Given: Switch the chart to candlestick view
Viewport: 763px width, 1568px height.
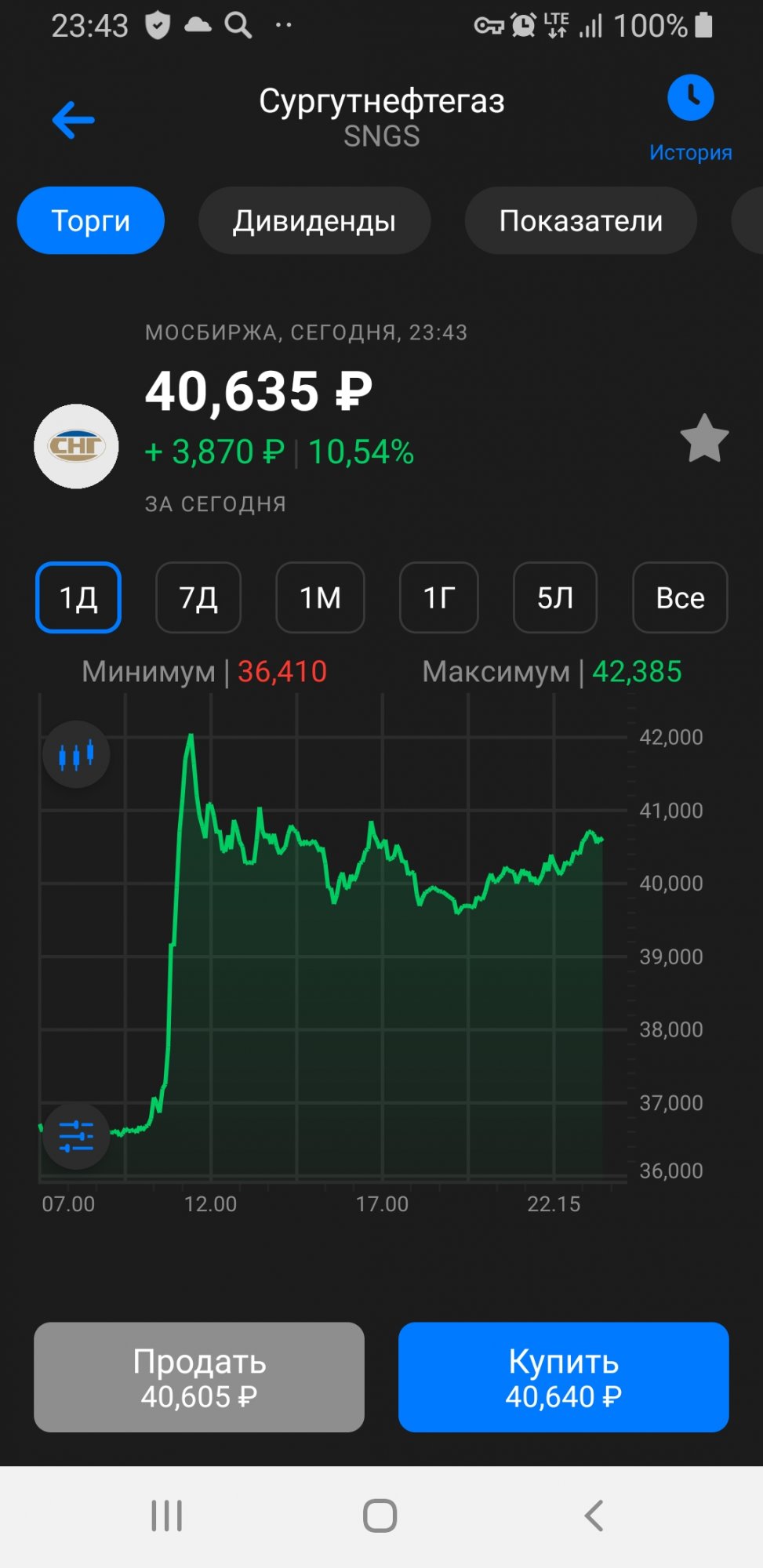Looking at the screenshot, I should click(x=76, y=755).
